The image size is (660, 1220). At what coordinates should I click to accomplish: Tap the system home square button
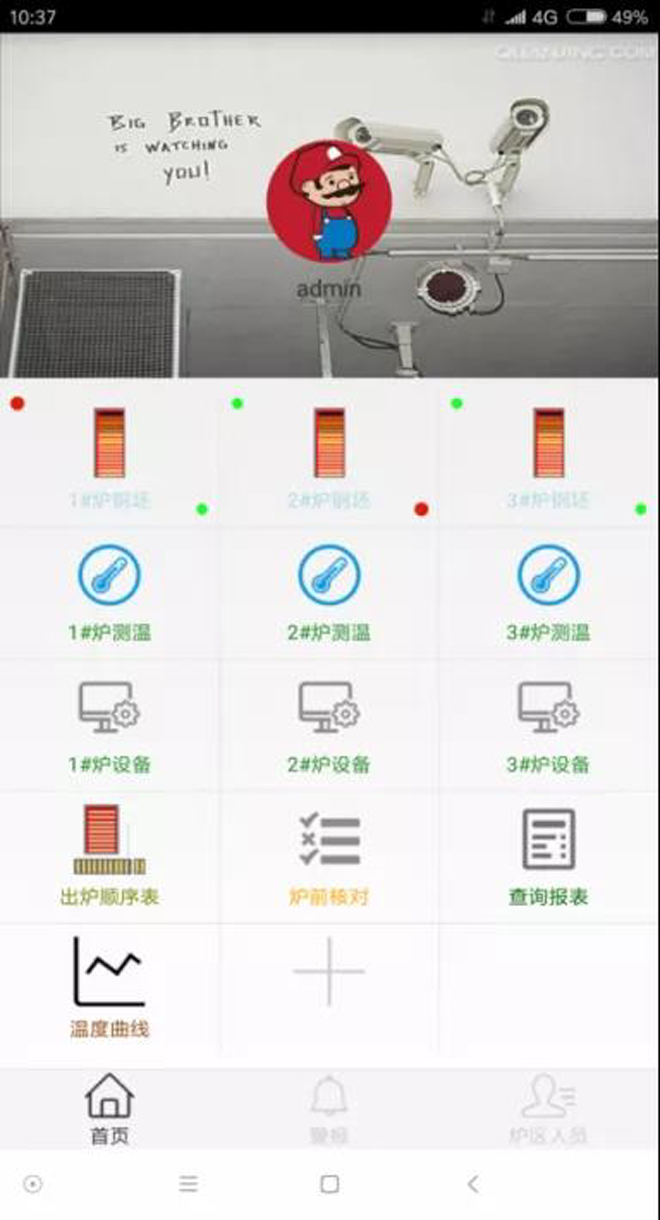click(x=329, y=1184)
